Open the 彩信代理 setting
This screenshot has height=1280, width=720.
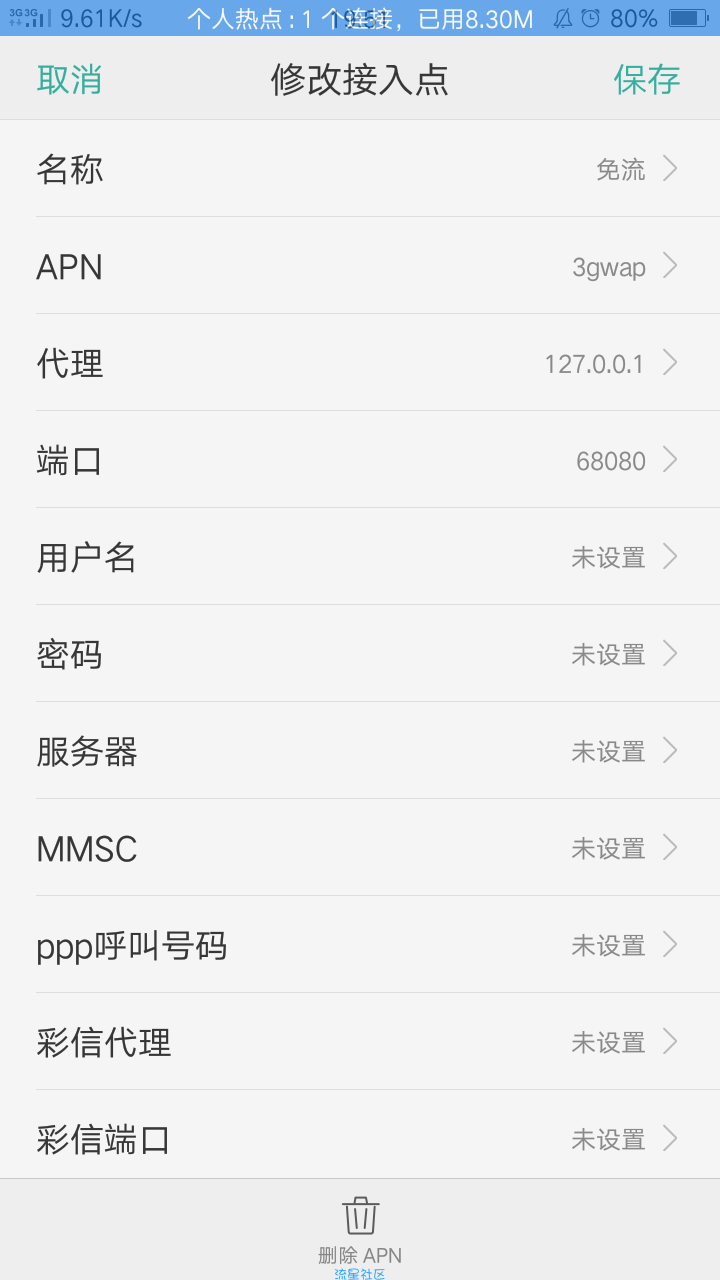coord(360,1042)
